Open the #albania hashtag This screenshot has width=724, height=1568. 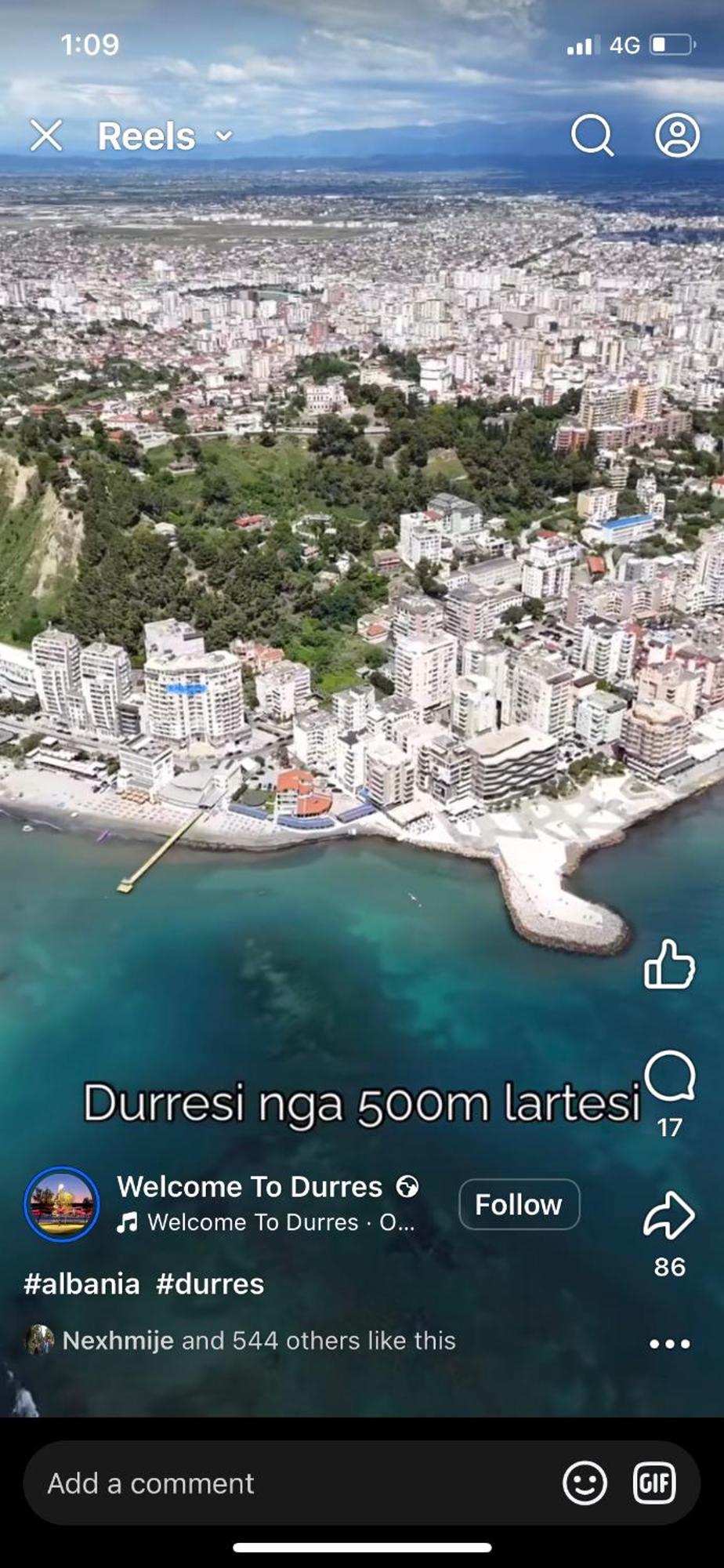82,1284
